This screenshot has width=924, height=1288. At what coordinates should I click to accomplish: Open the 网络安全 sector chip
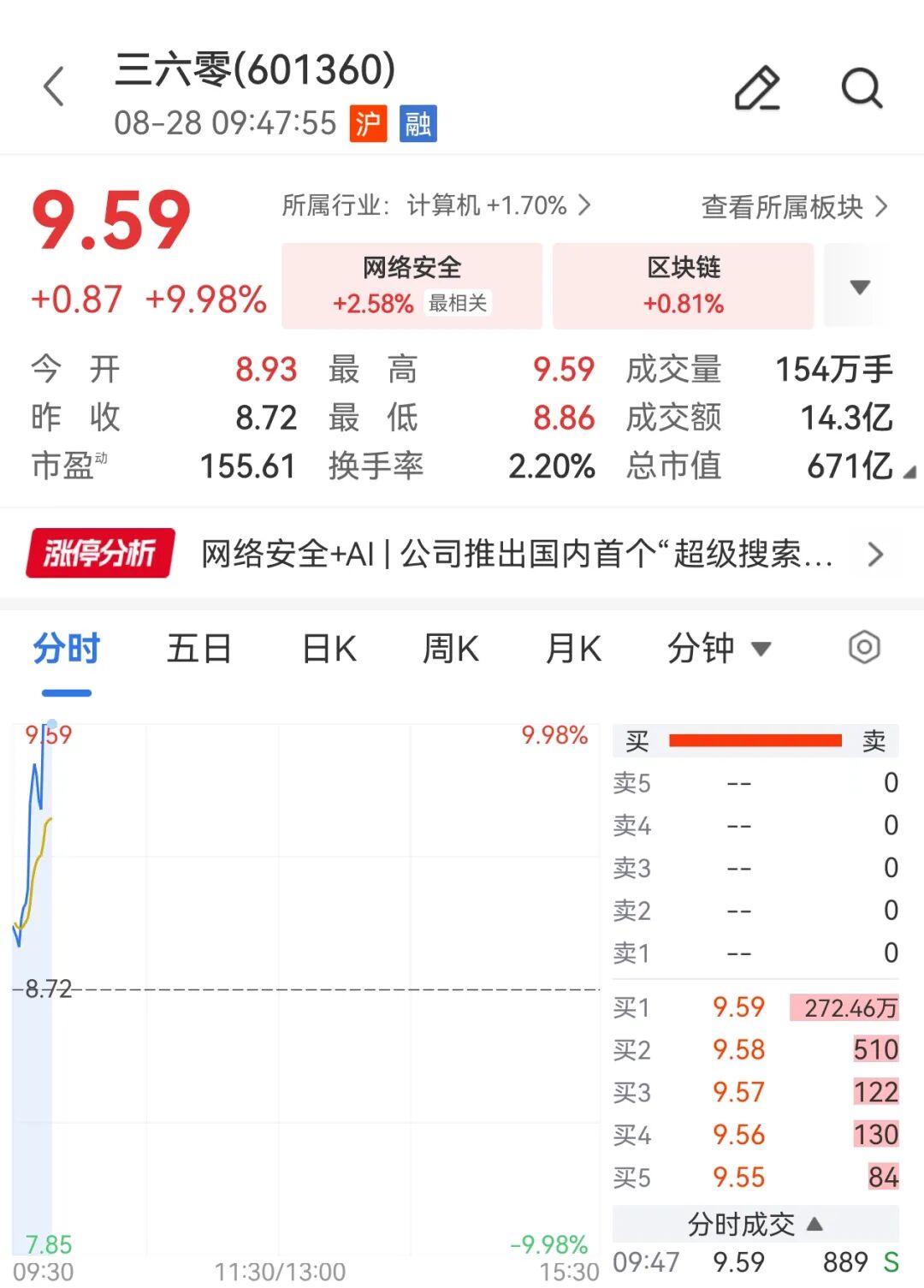tap(412, 286)
